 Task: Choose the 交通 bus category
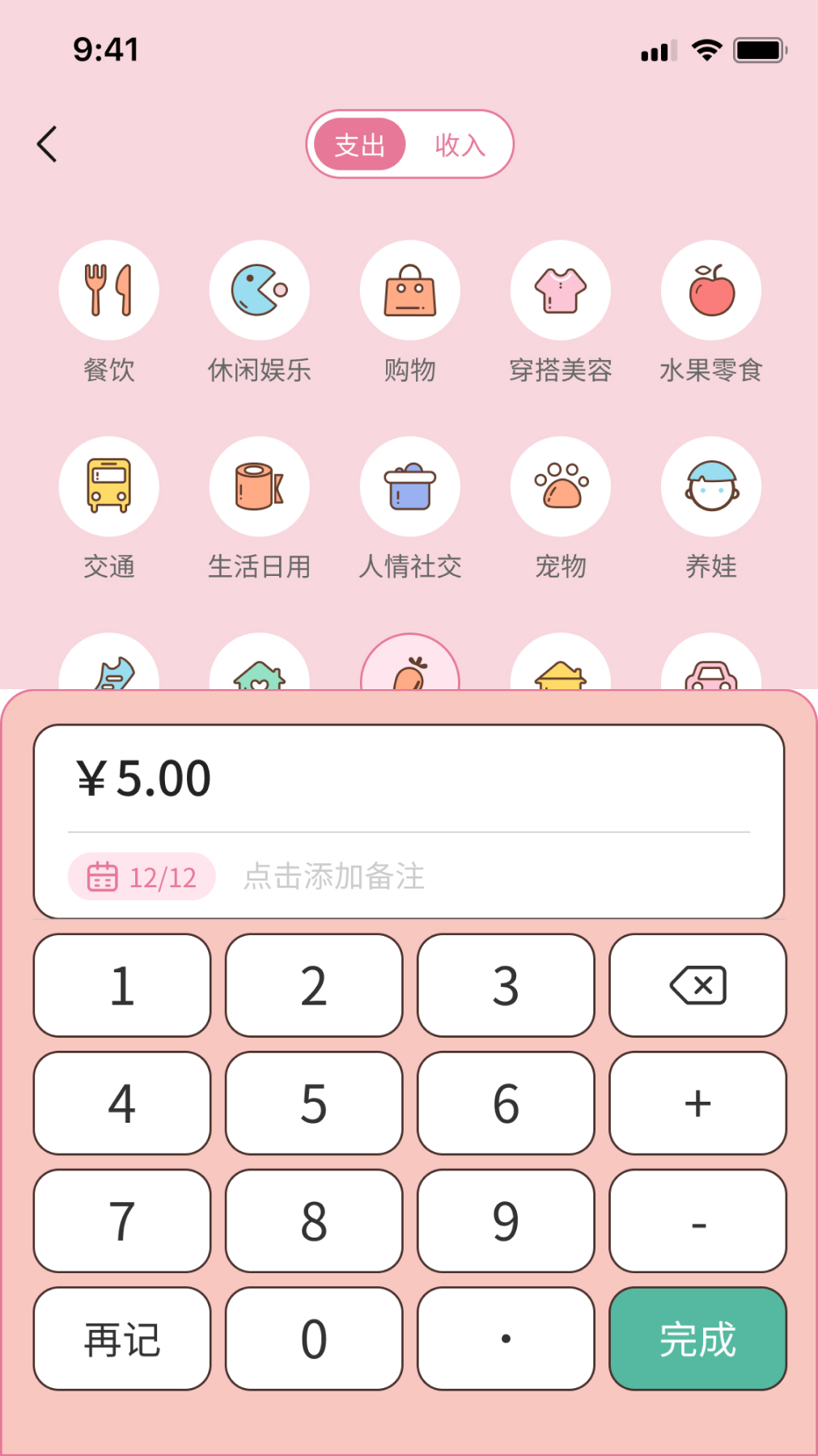(x=109, y=486)
